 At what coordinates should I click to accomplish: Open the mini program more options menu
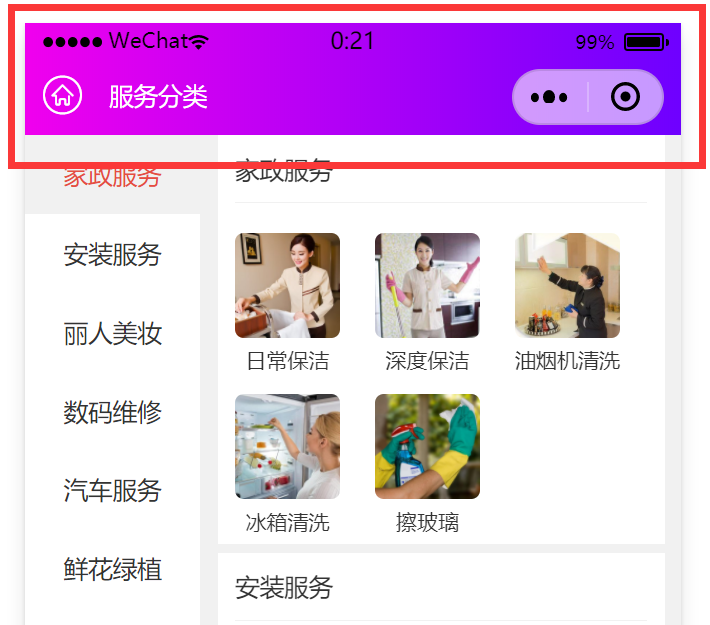point(549,97)
